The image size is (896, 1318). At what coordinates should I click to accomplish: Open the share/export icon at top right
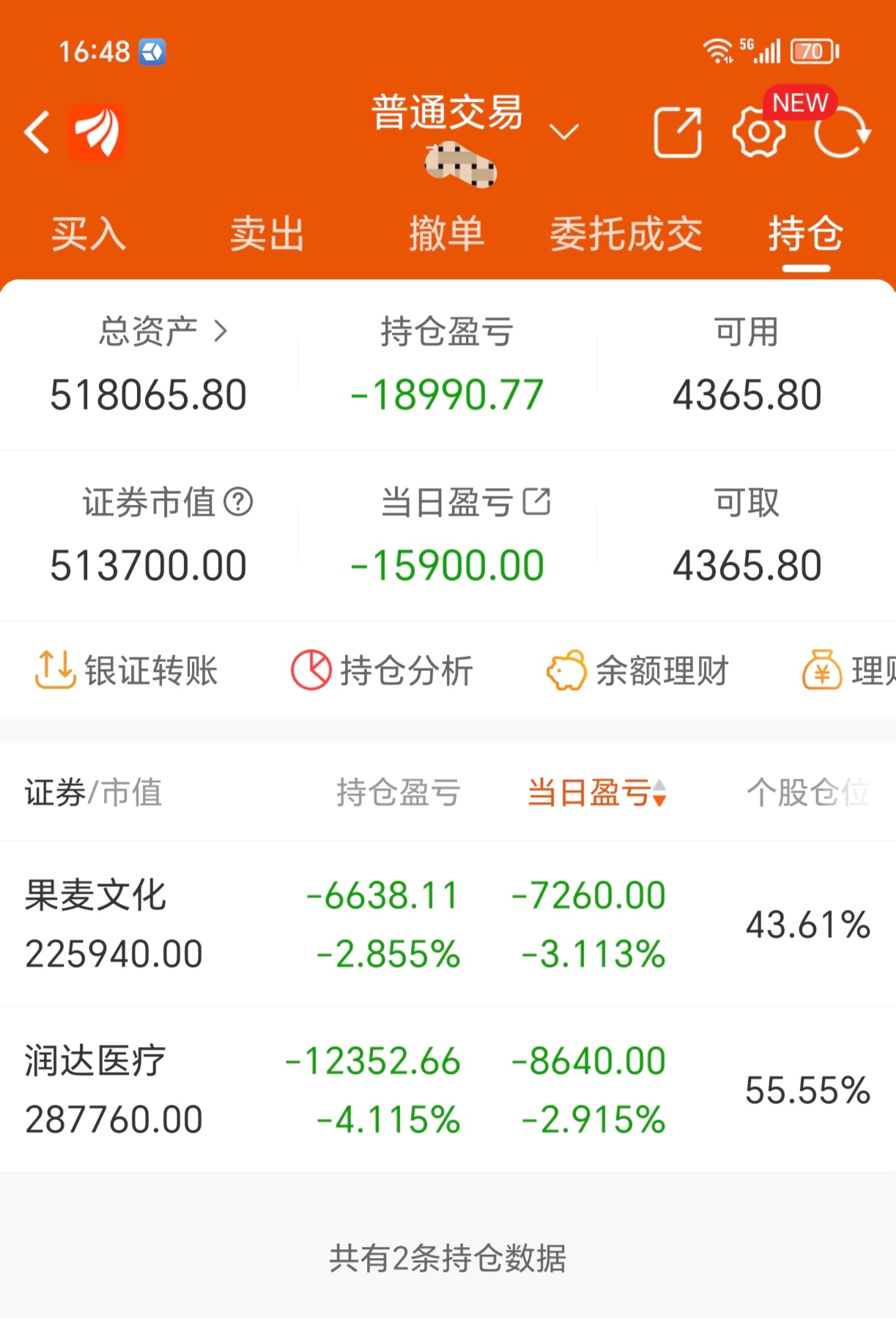click(x=676, y=130)
